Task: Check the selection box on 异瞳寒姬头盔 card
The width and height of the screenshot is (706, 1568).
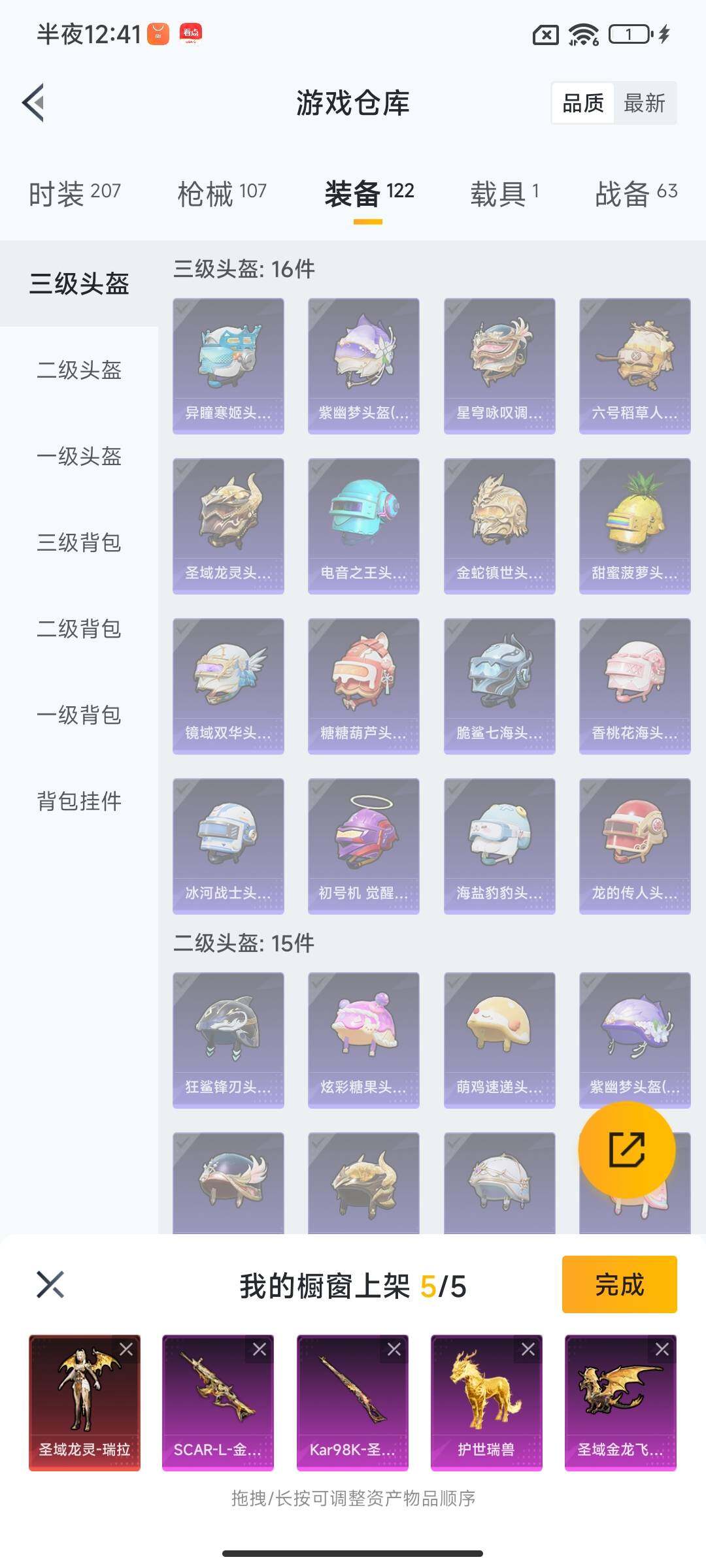Action: [x=183, y=308]
